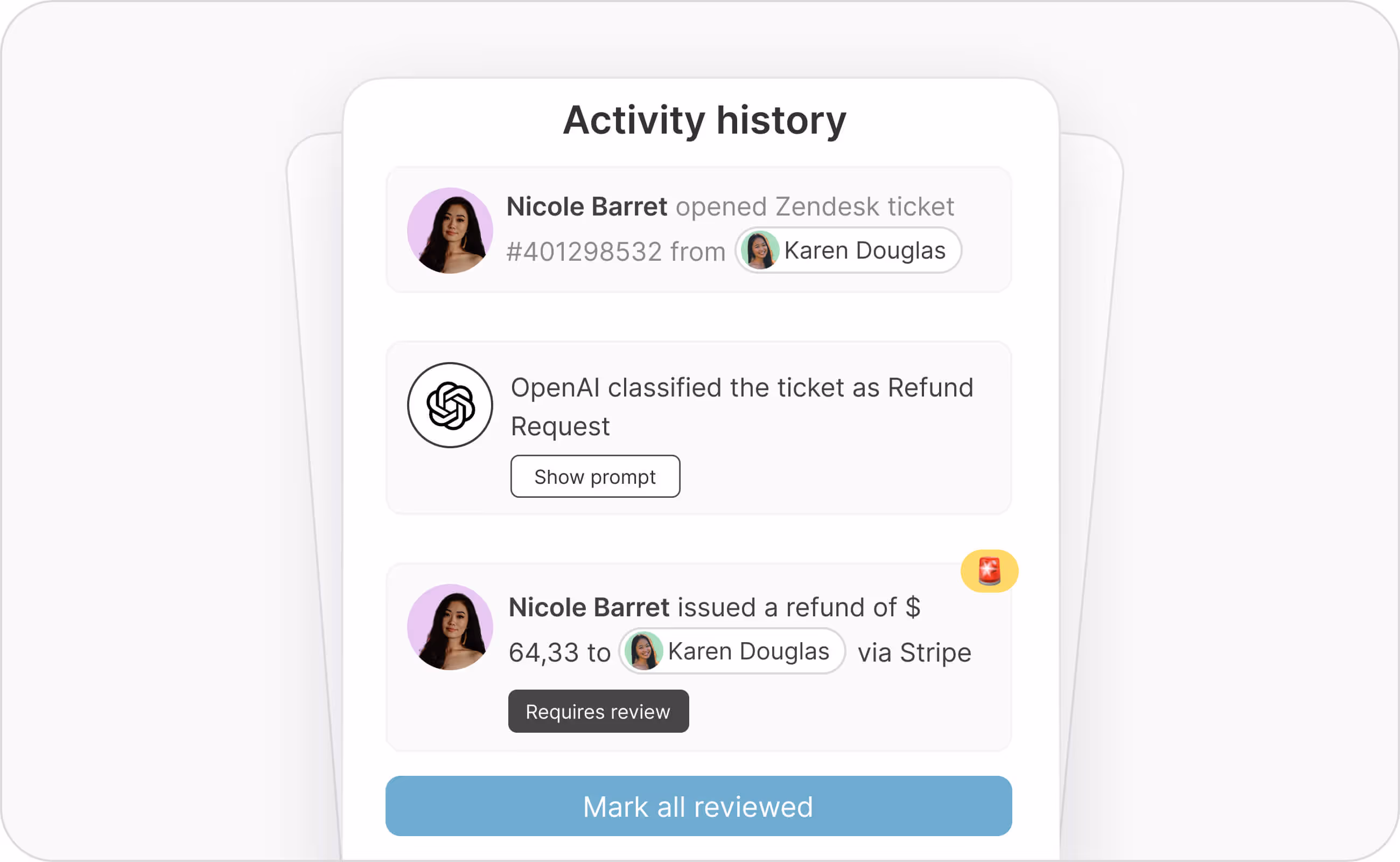Tap the Show prompt button
1400x862 pixels.
595,477
